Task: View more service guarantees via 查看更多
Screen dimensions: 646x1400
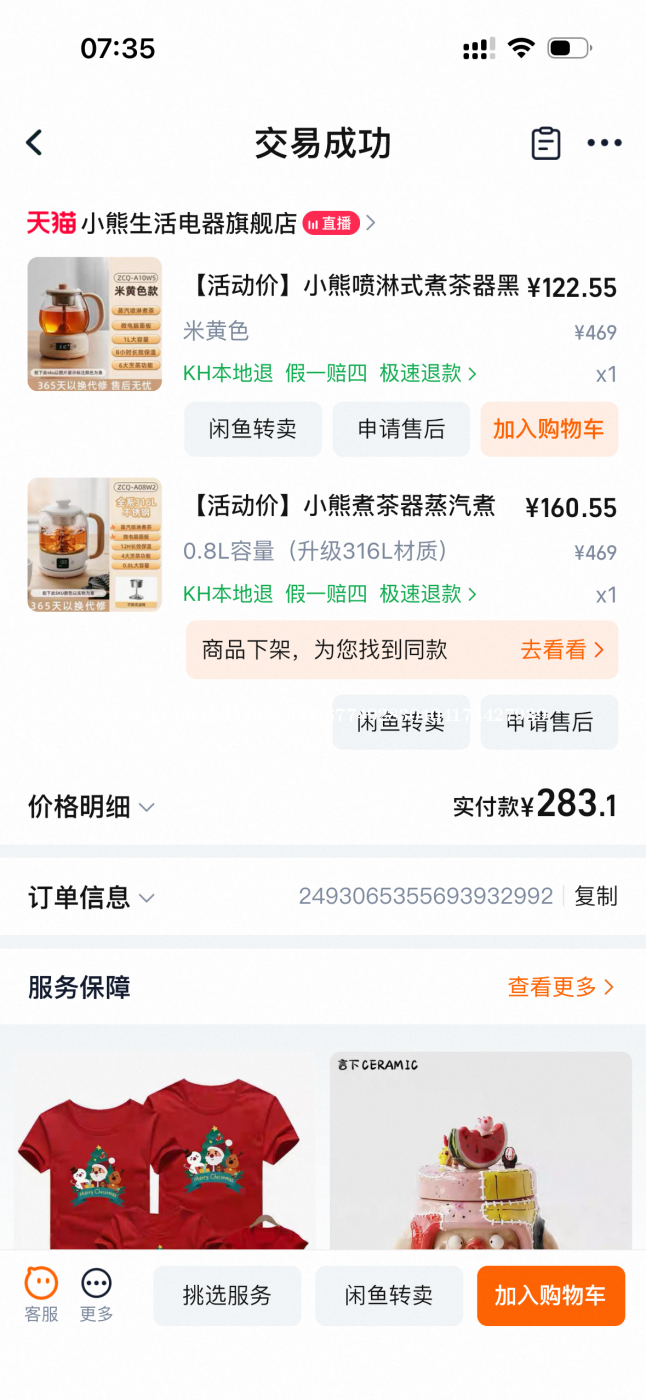Action: click(561, 987)
